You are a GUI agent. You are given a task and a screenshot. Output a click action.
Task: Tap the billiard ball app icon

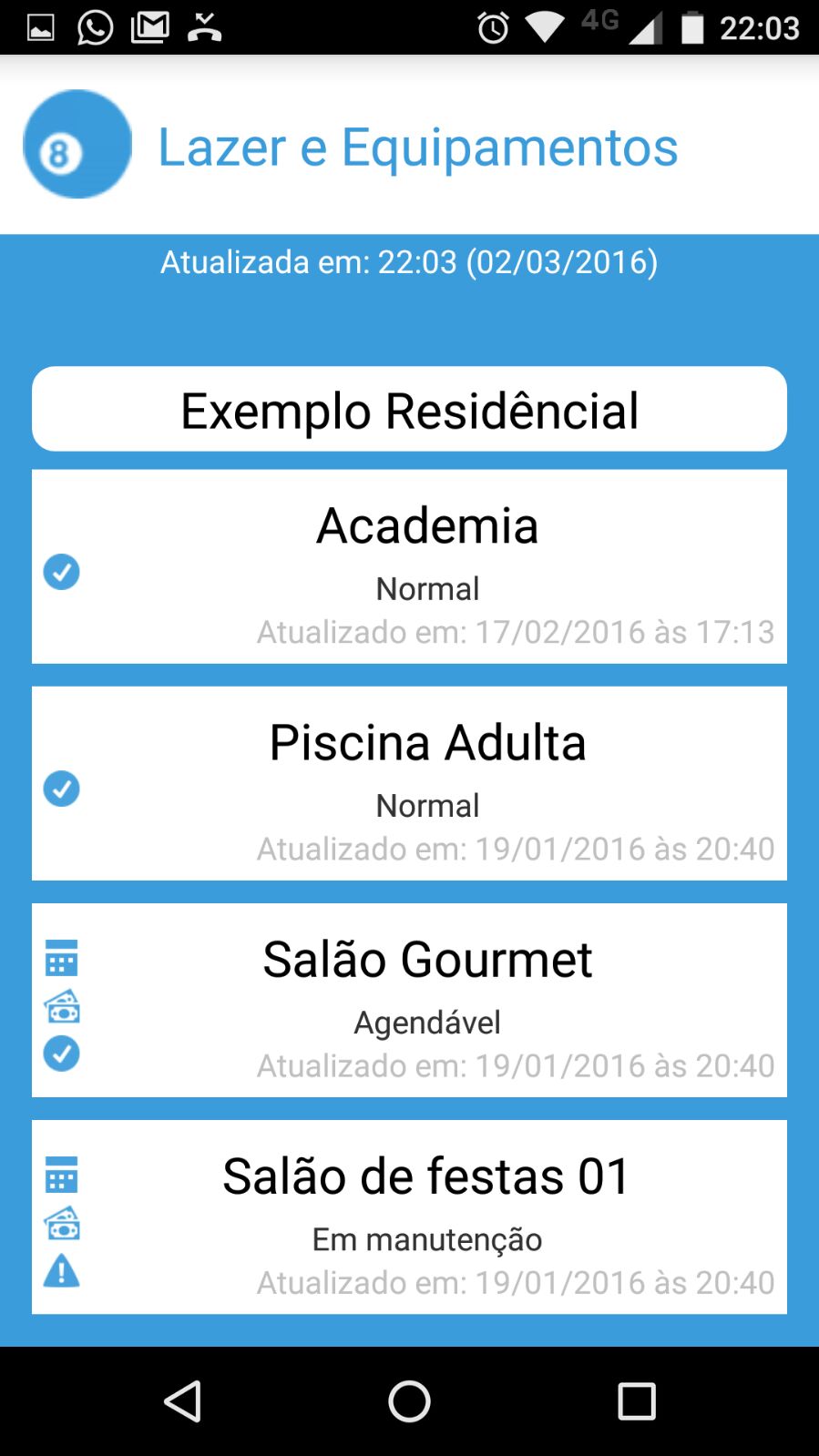tap(77, 144)
